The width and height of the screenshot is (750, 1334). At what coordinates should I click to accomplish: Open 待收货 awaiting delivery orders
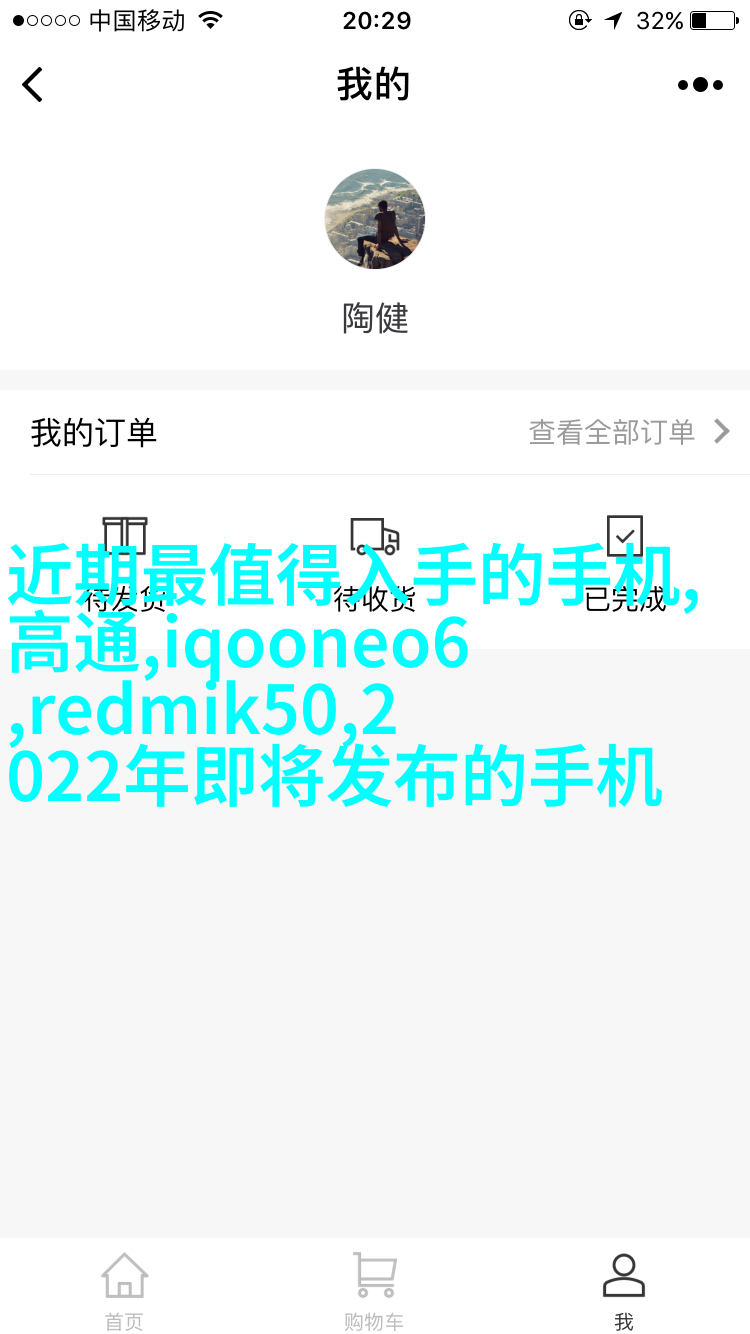375,560
